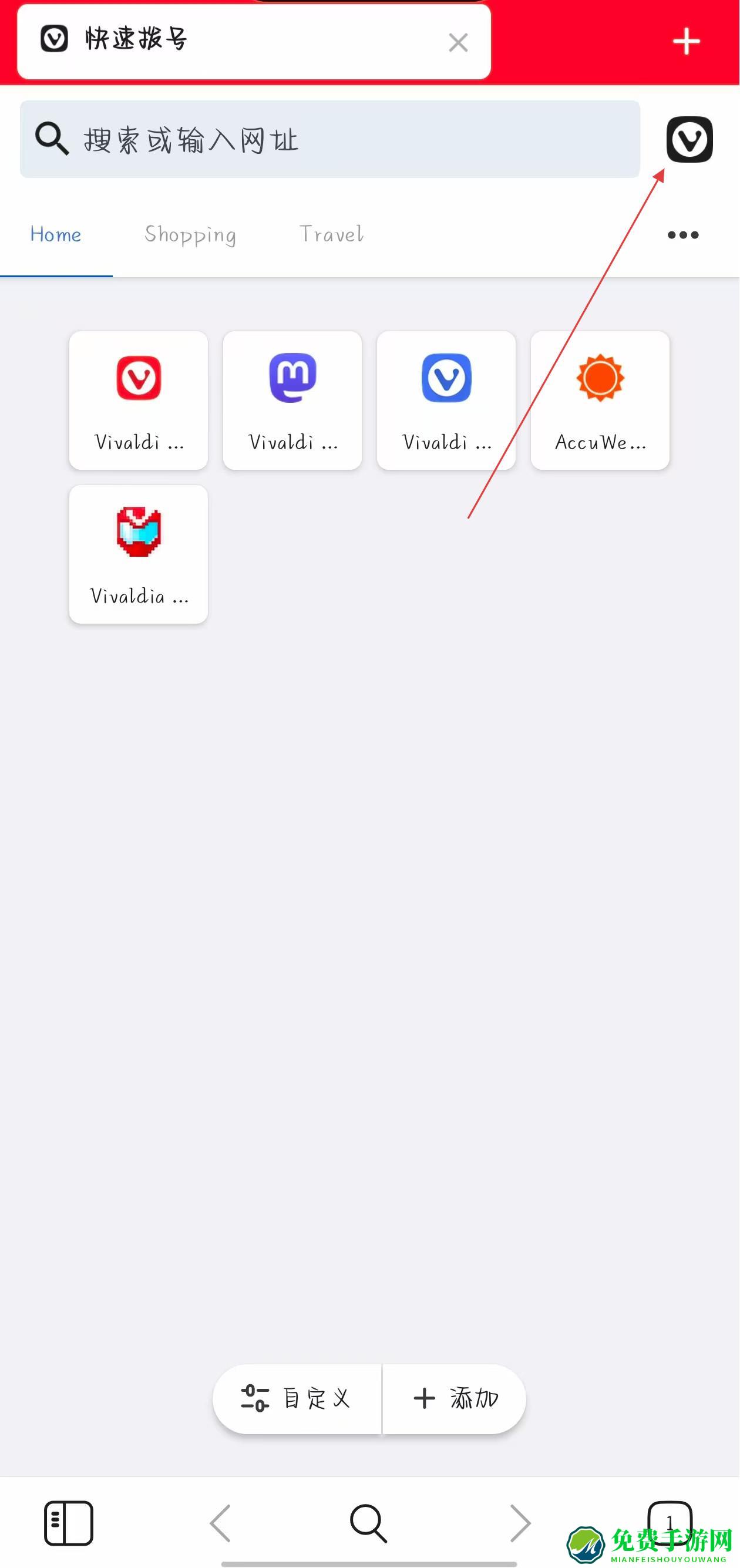Viewport: 740px width, 1568px height.
Task: Go back with the left arrow
Action: coord(220,1523)
